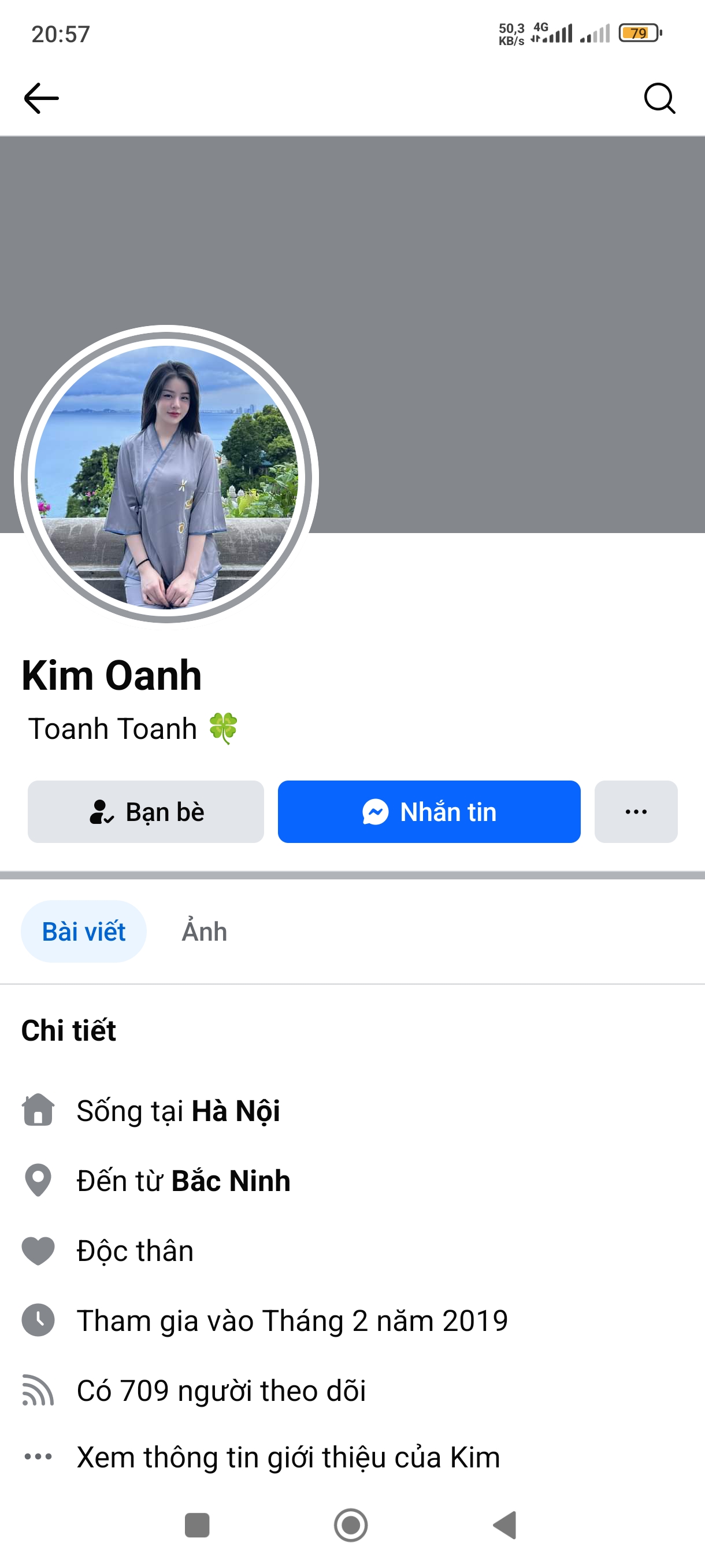This screenshot has height=1568, width=705.
Task: Open Xem thông tin giới thiệu của Kim
Action: (288, 1458)
